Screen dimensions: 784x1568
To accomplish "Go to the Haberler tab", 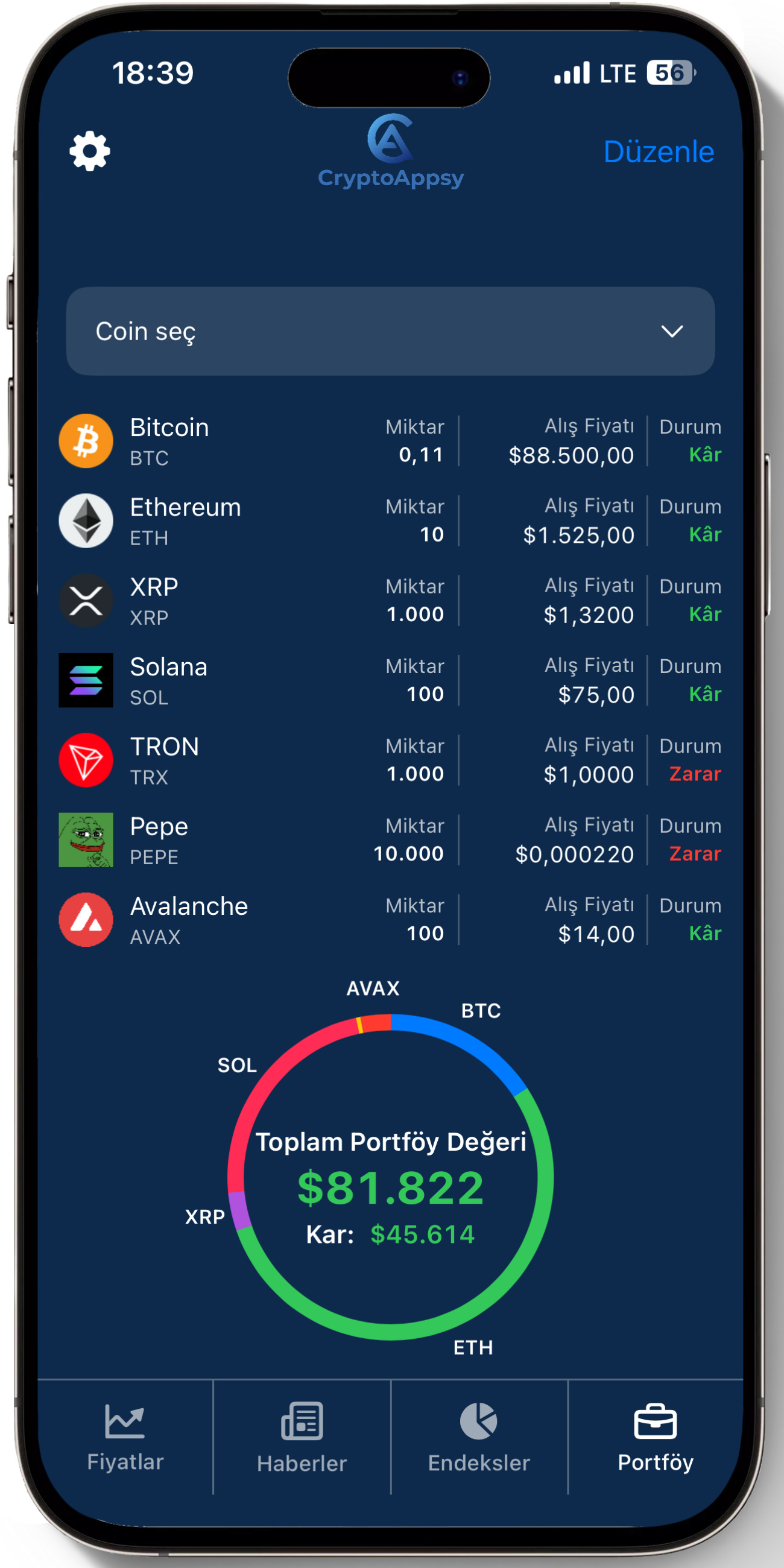I will (x=302, y=1437).
